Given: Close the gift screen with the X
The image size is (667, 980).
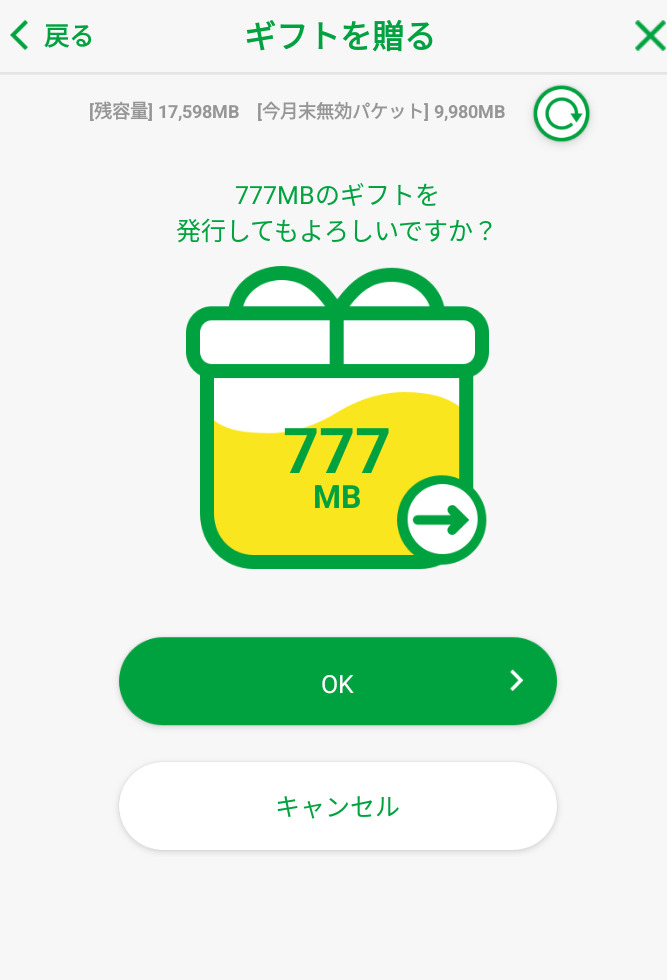Looking at the screenshot, I should coord(650,36).
